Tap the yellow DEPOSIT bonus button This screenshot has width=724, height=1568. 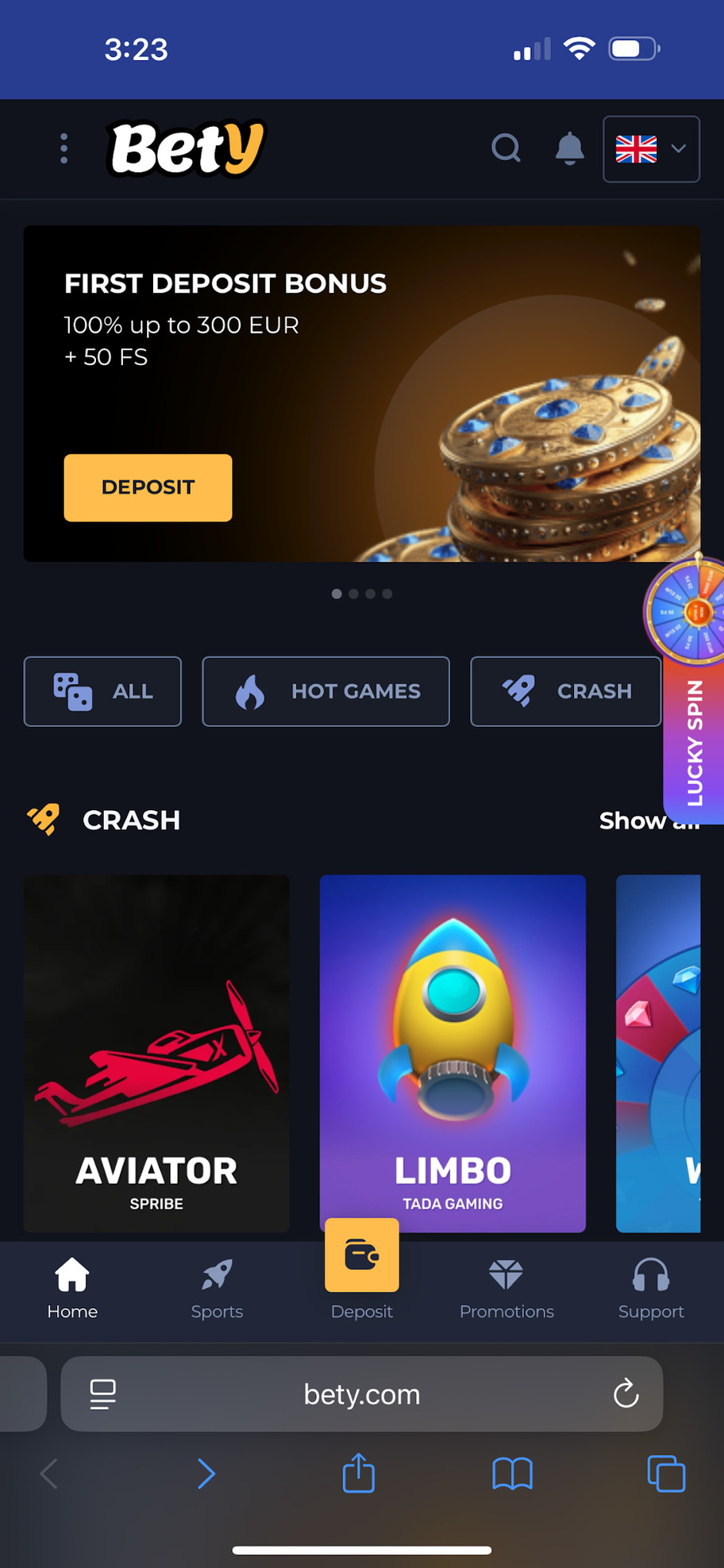(148, 487)
